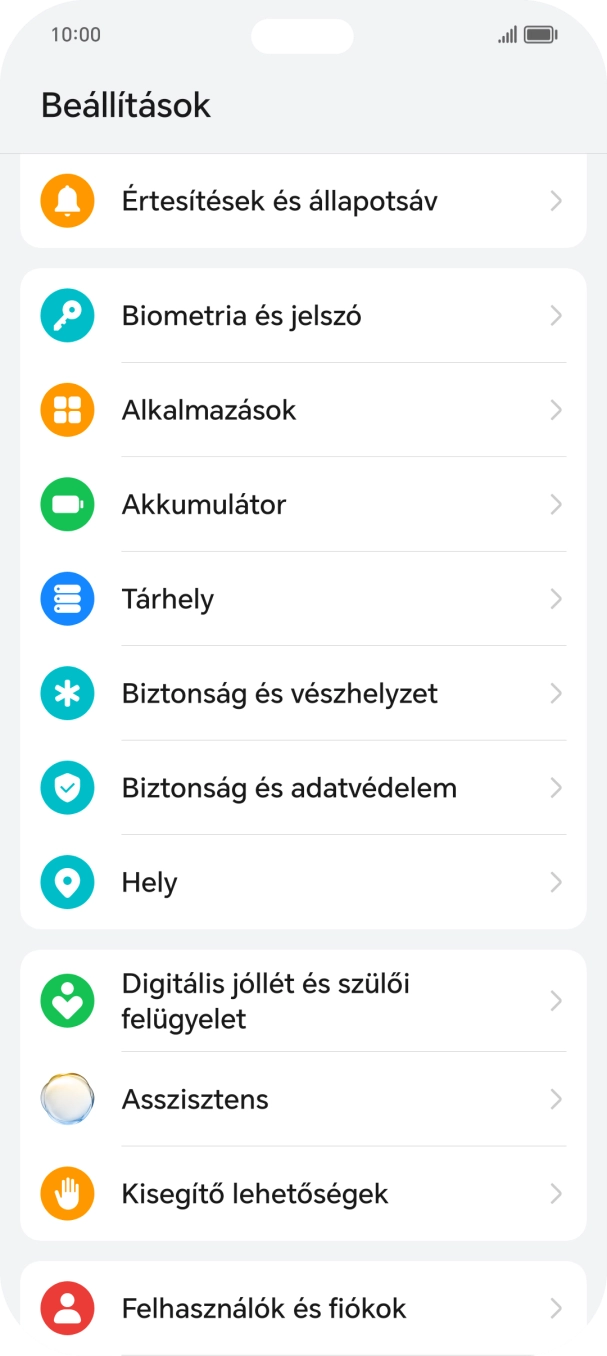Open Hely location settings
The image size is (607, 1356).
302,883
